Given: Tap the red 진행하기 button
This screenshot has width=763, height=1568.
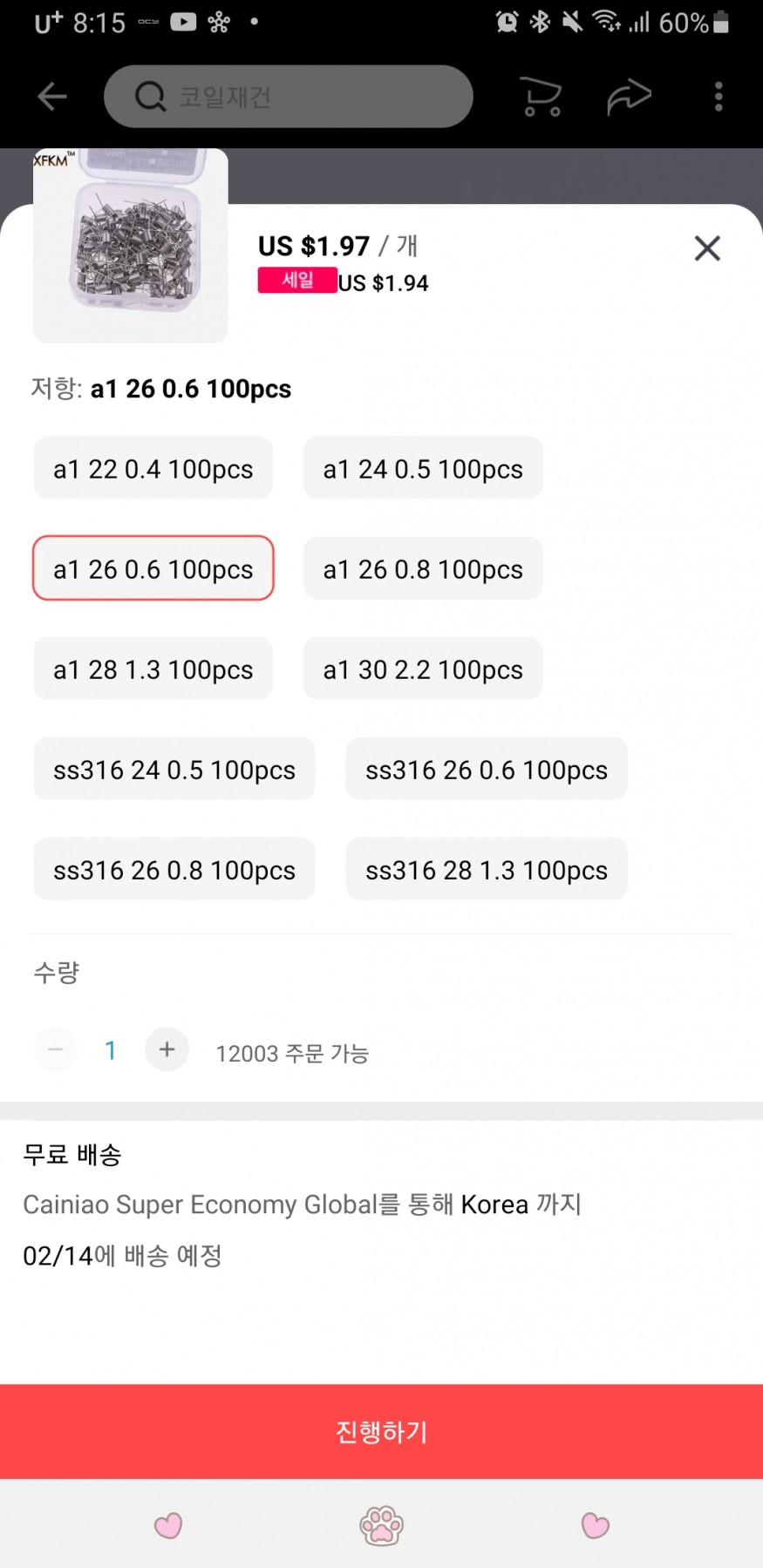Looking at the screenshot, I should pos(381,1431).
